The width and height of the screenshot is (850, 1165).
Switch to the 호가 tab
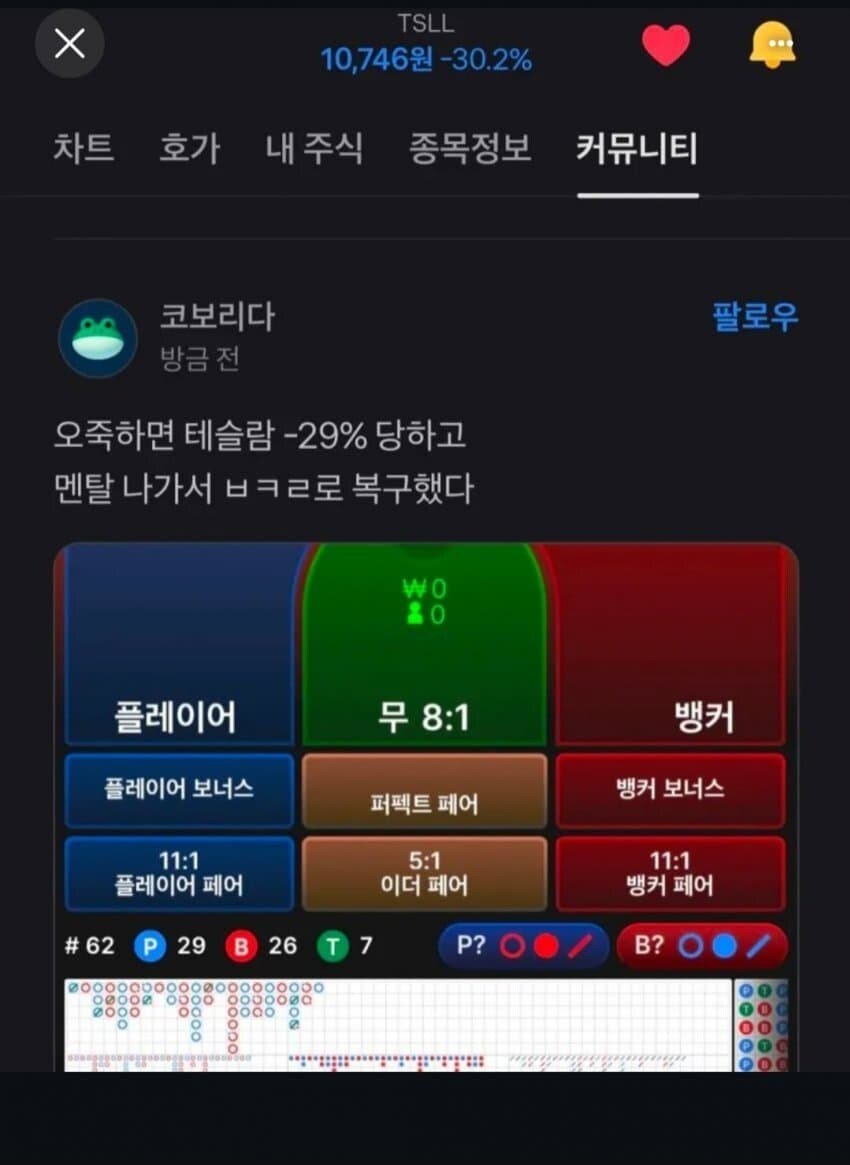189,149
